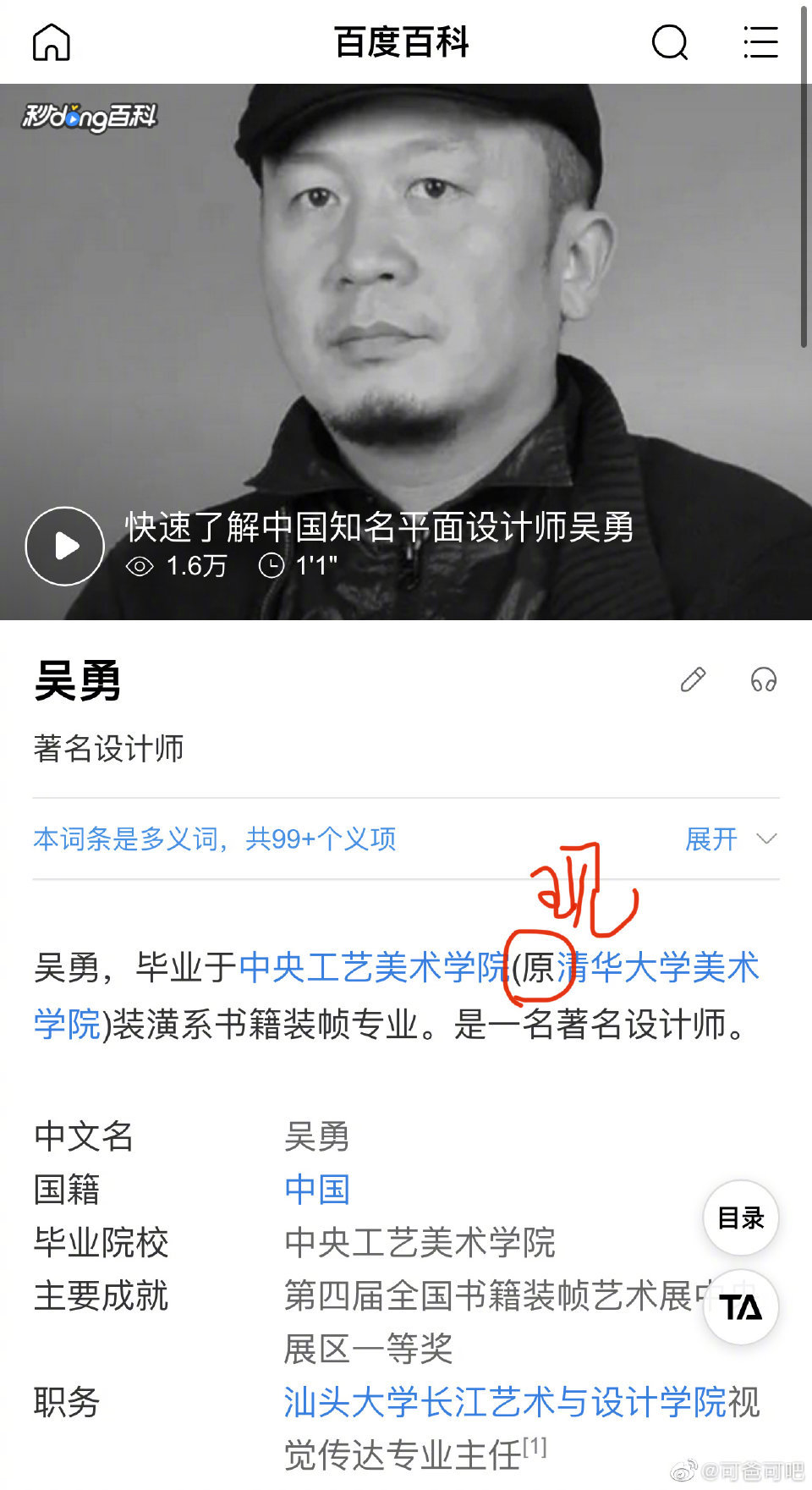Viewport: 812px width, 1490px height.
Task: Go to Baidu Baike home page
Action: click(51, 41)
